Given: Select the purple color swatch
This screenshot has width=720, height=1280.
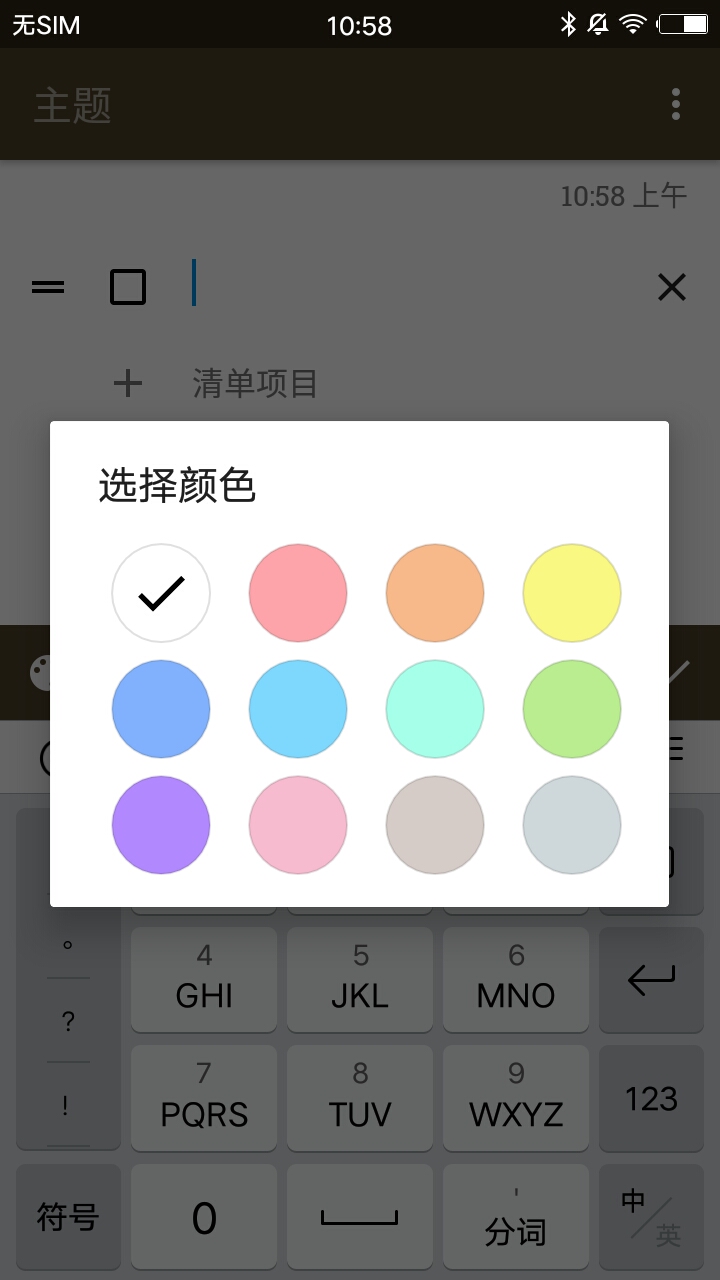Looking at the screenshot, I should point(160,824).
